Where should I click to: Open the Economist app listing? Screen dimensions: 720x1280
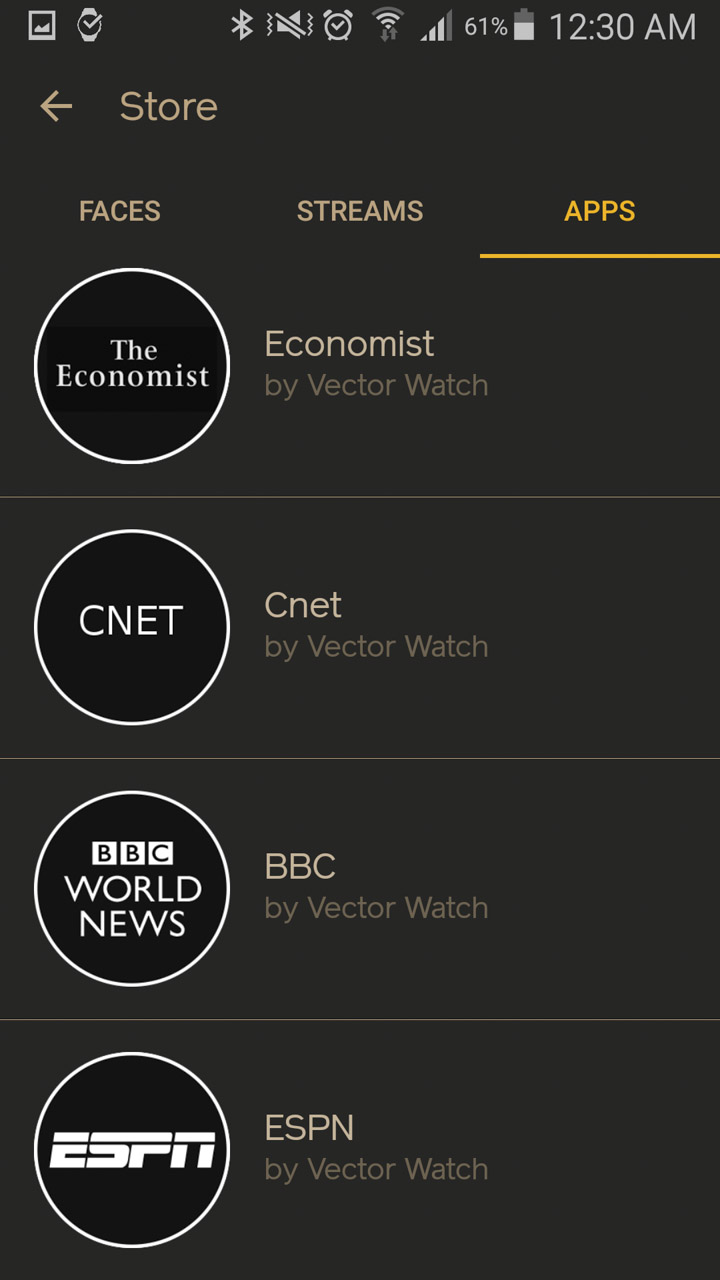coord(360,366)
